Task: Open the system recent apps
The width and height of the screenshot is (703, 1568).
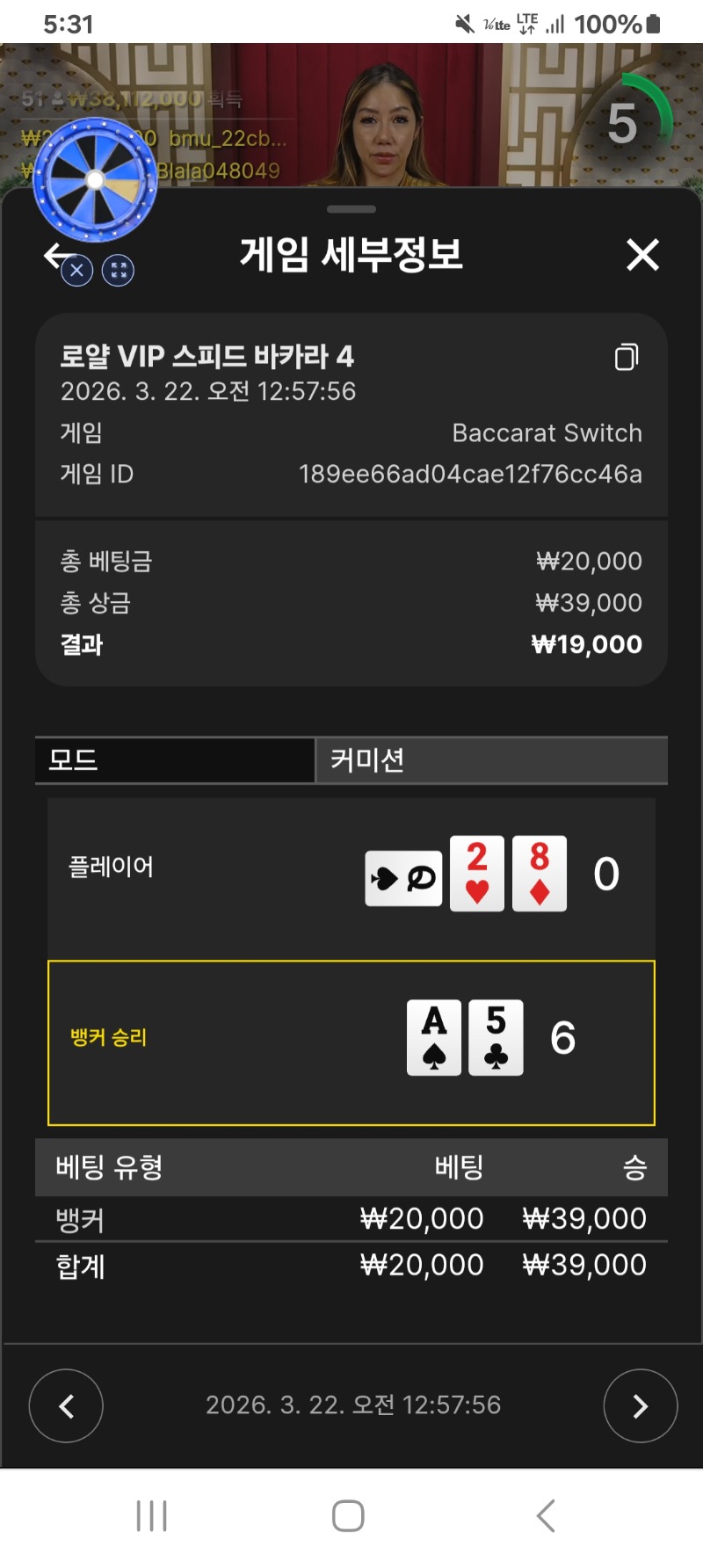Action: (x=152, y=1515)
